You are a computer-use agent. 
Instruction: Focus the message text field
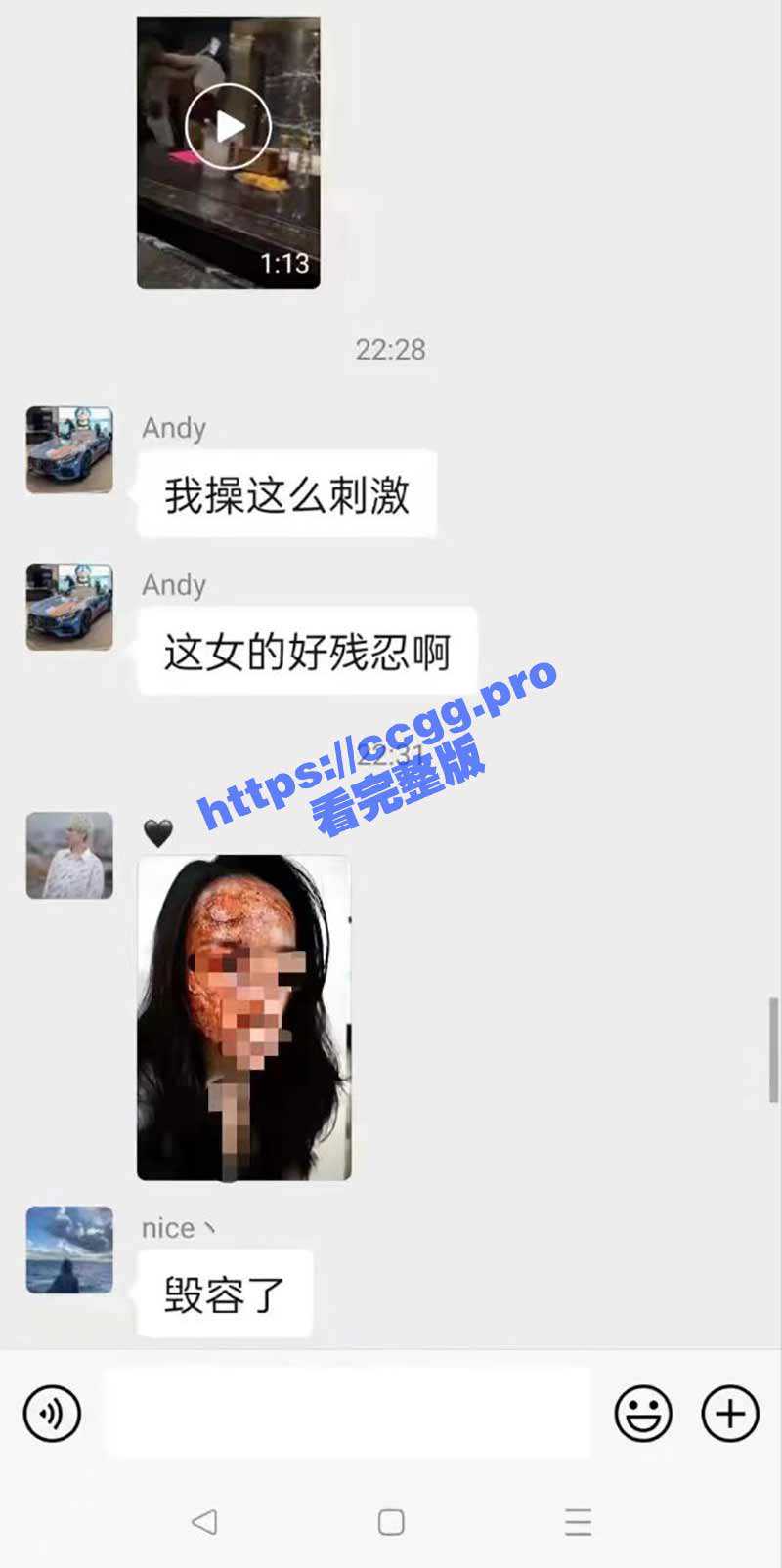pyautogui.click(x=347, y=1413)
